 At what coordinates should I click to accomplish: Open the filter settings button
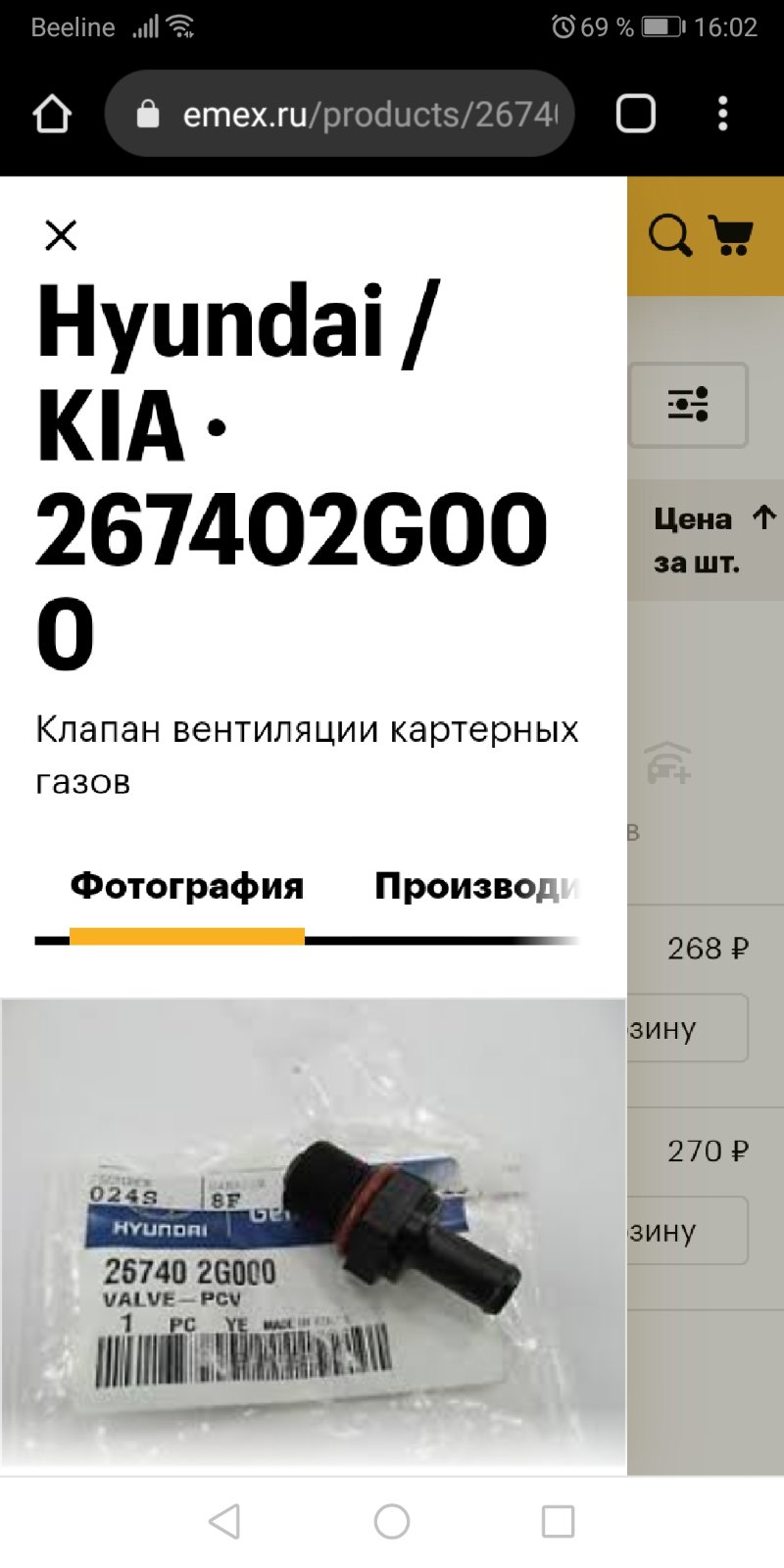tap(688, 405)
